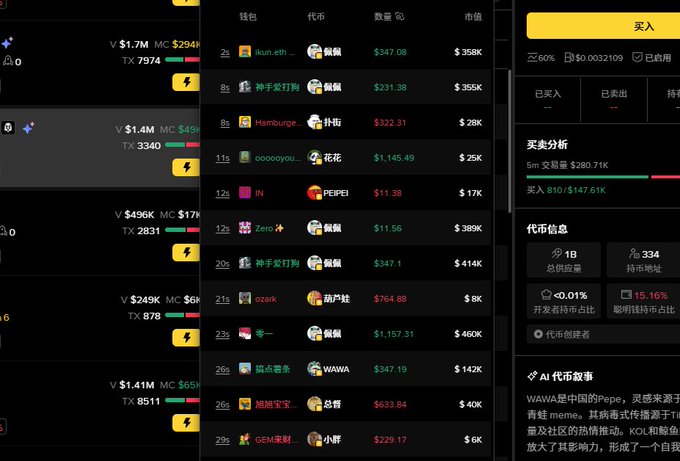Quick buy the token with V $496K
680x461 pixels.
[x=187, y=253]
